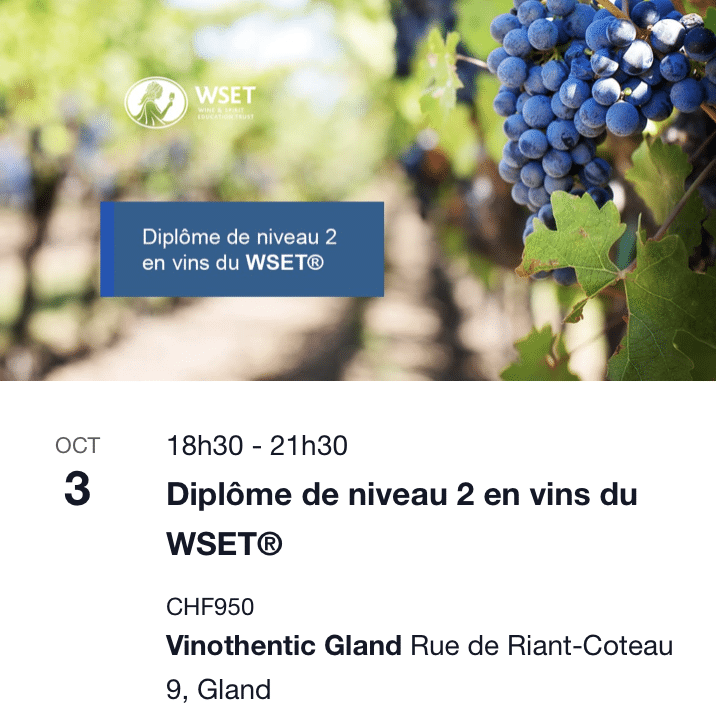716x716 pixels.
Task: Open the Vinothentic Gland venue link
Action: click(284, 646)
